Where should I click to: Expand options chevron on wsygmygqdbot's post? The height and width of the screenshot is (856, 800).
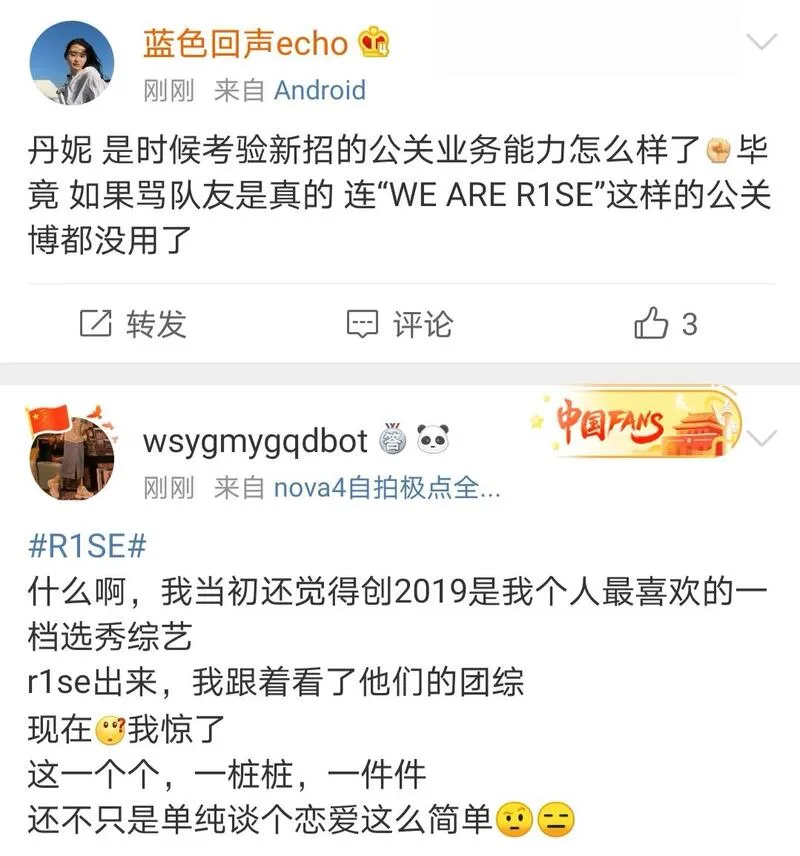coord(762,439)
